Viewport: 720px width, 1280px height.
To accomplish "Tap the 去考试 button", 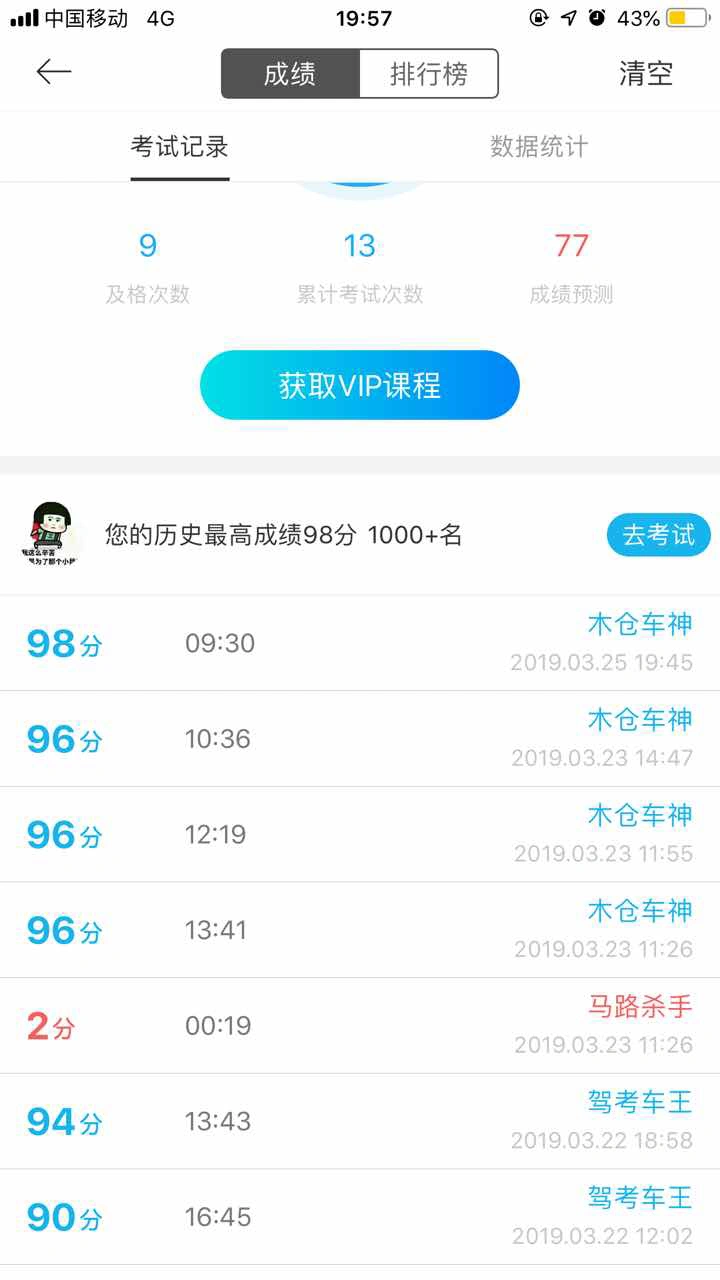I will pos(658,535).
